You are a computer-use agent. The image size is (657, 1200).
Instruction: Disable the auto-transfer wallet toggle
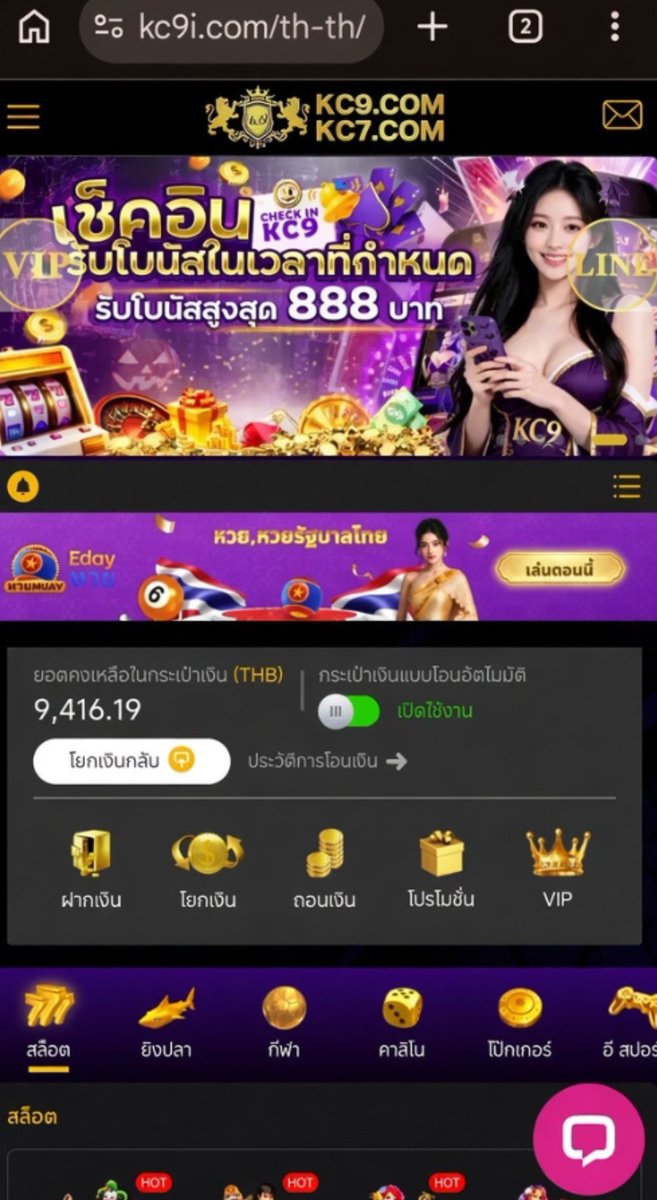pyautogui.click(x=349, y=711)
